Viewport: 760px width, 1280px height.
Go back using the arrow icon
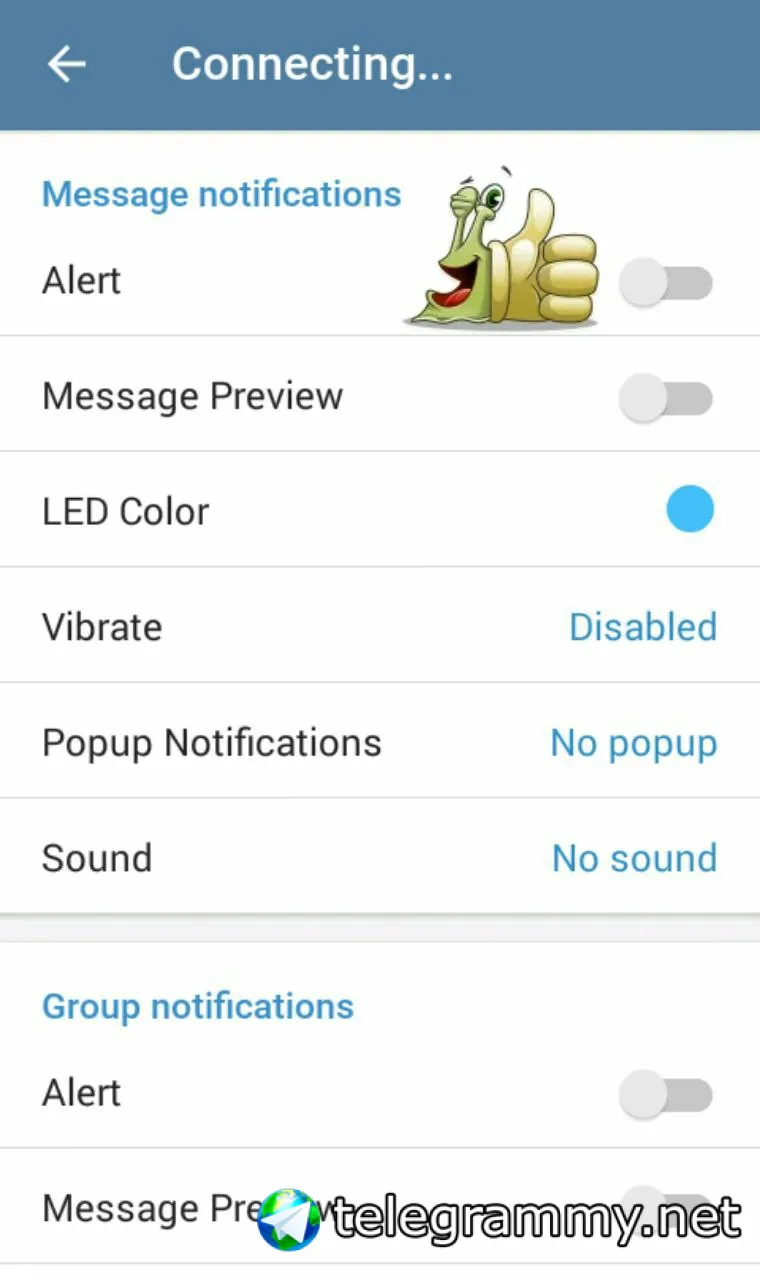tap(66, 65)
